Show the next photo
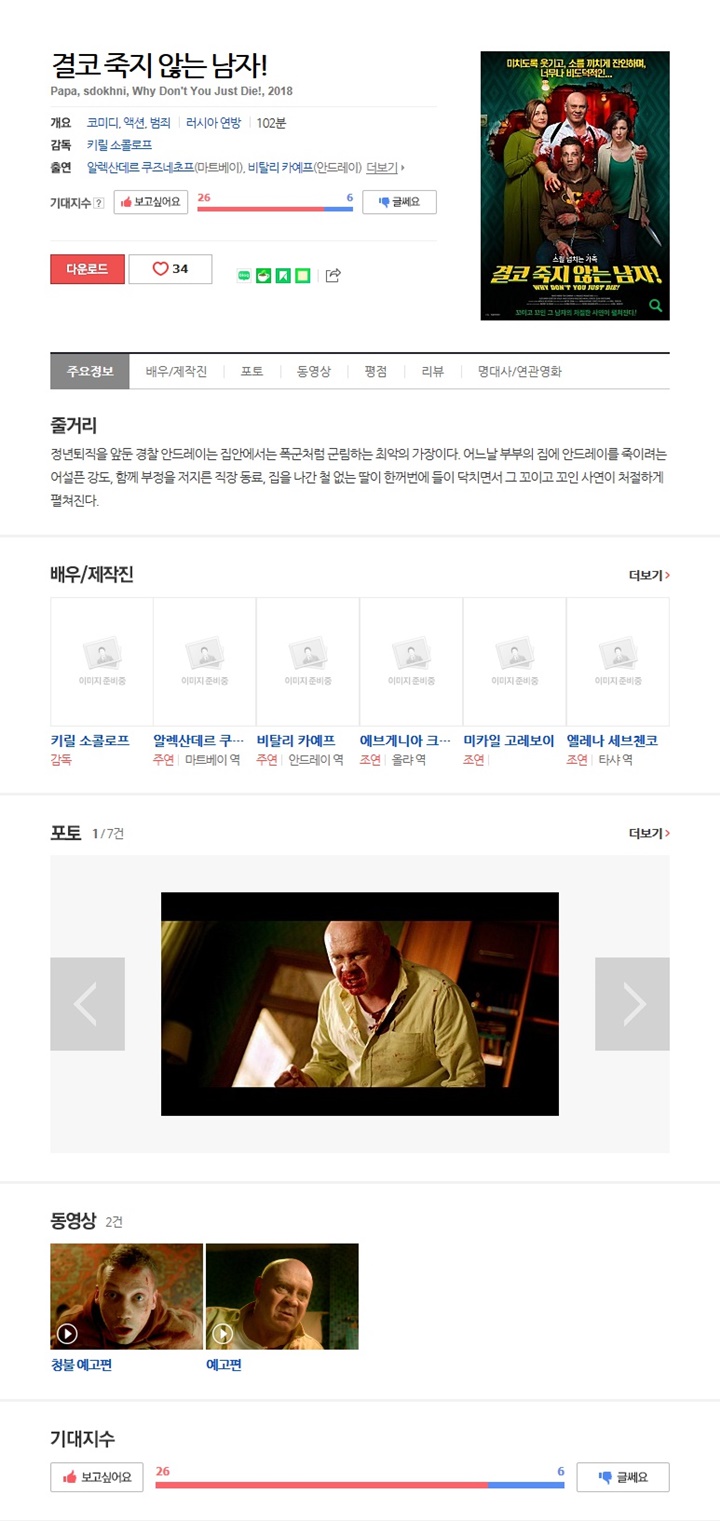 632,1004
